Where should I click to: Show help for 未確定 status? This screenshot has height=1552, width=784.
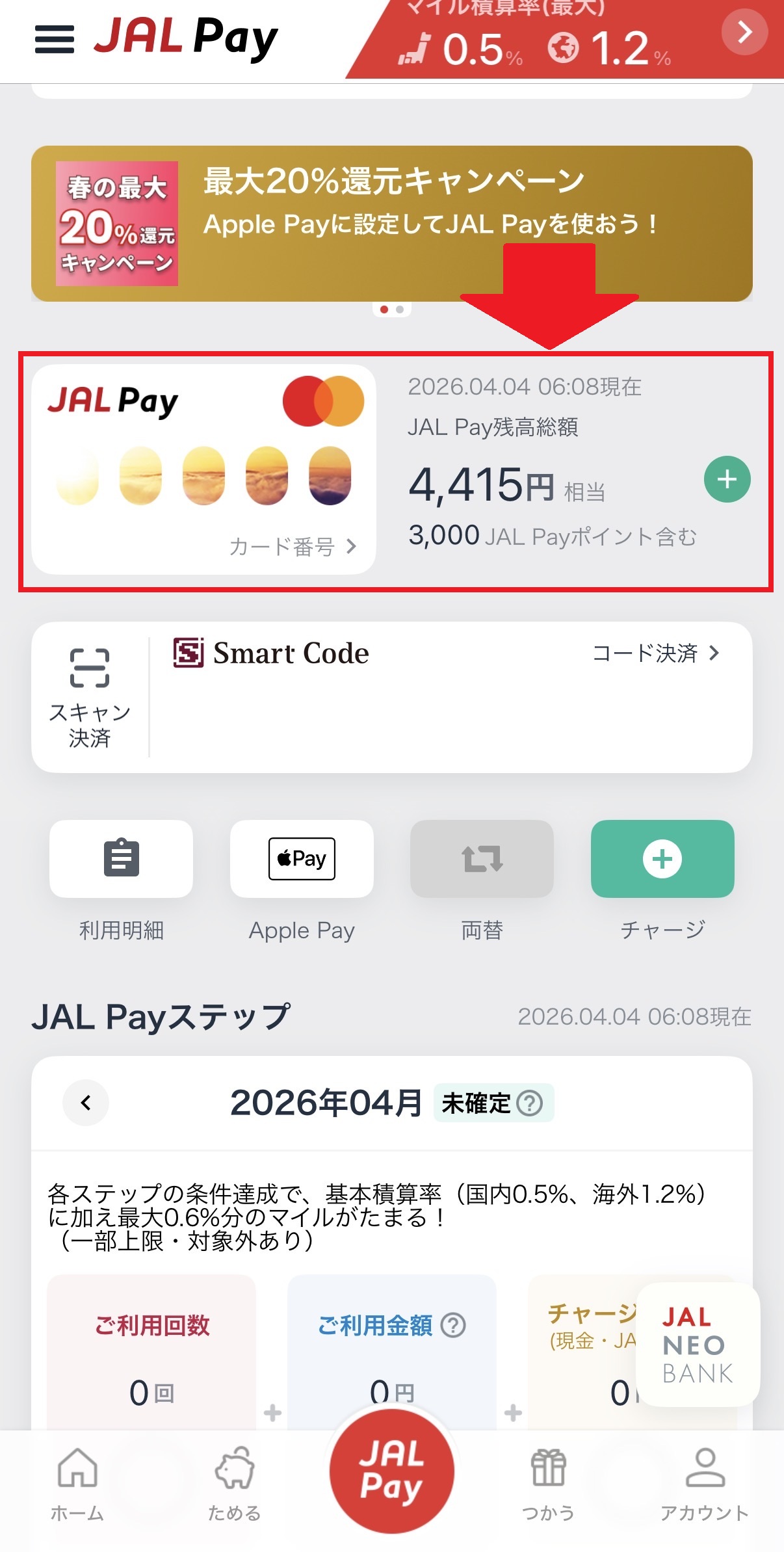530,1103
